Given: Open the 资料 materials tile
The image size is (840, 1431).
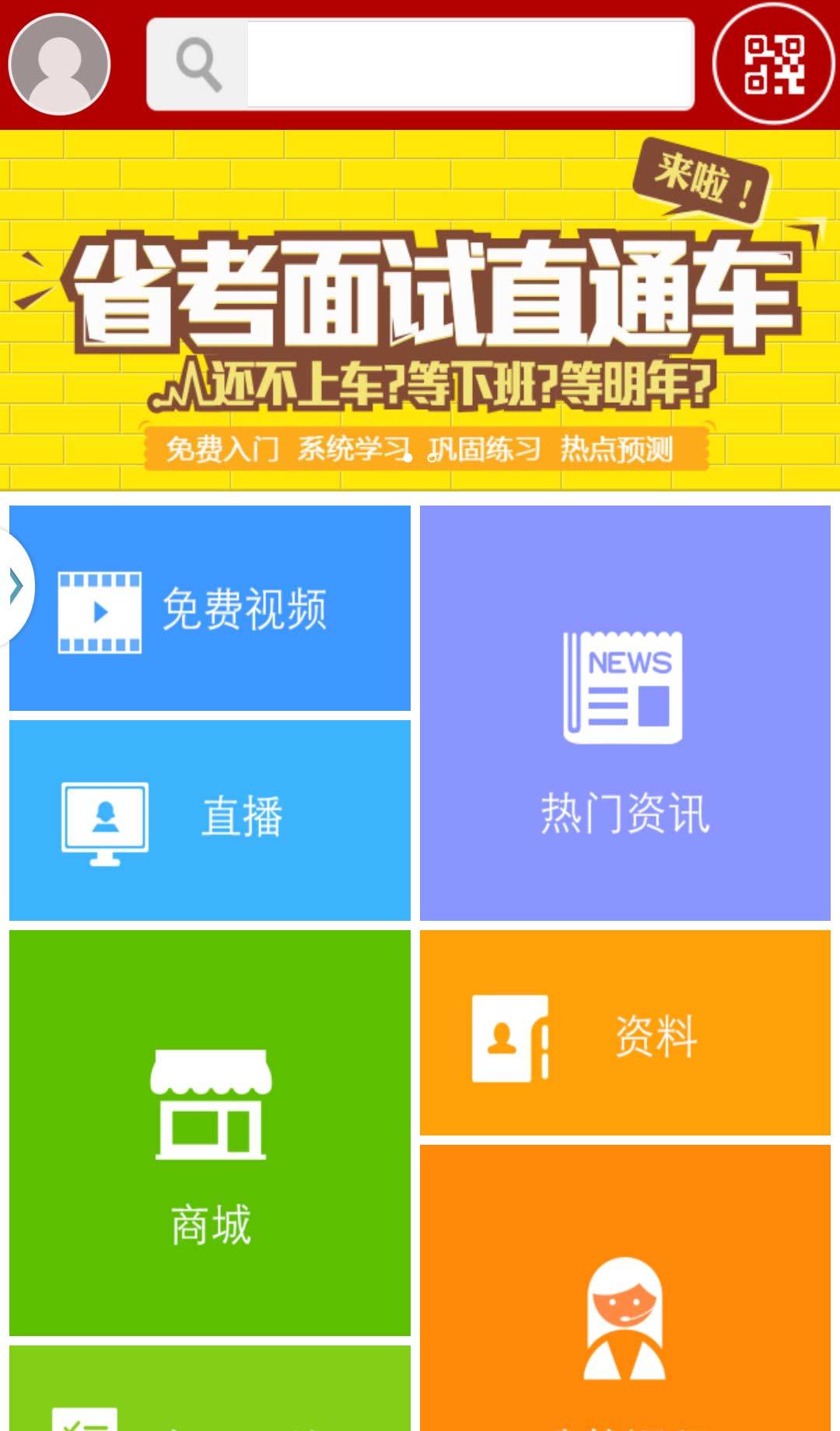Looking at the screenshot, I should (x=625, y=1033).
